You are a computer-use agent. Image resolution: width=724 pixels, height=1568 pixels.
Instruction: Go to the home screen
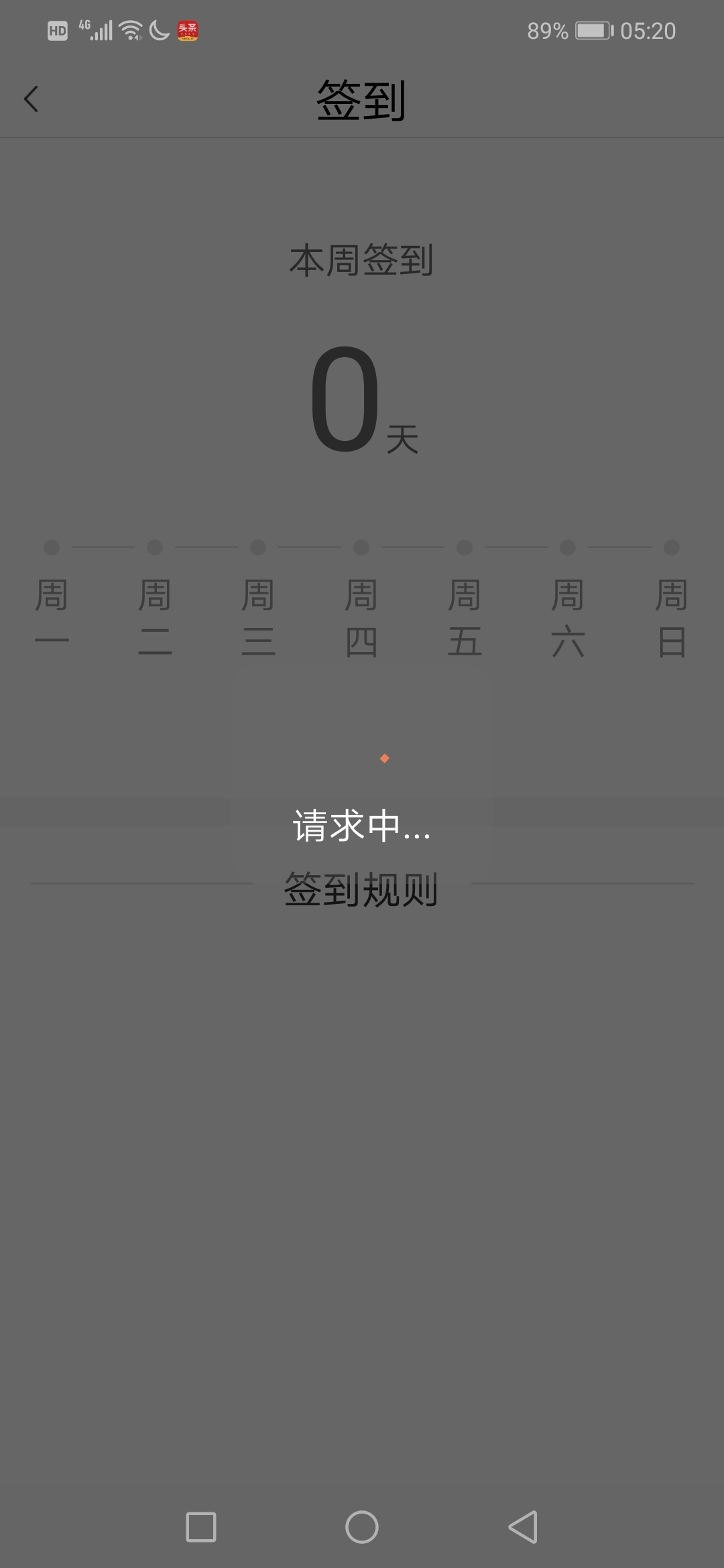362,1527
